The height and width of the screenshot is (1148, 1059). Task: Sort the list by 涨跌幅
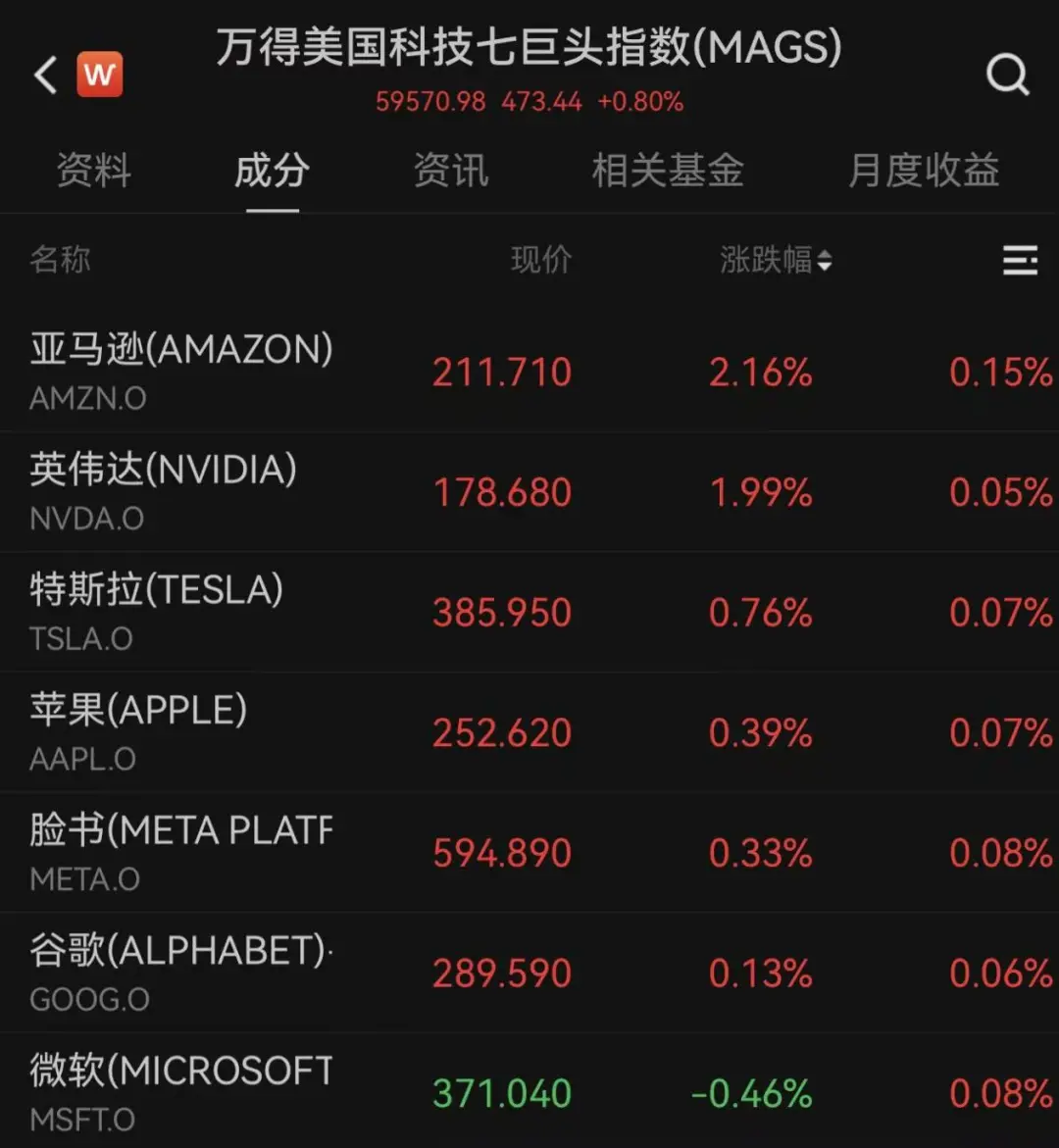click(775, 260)
